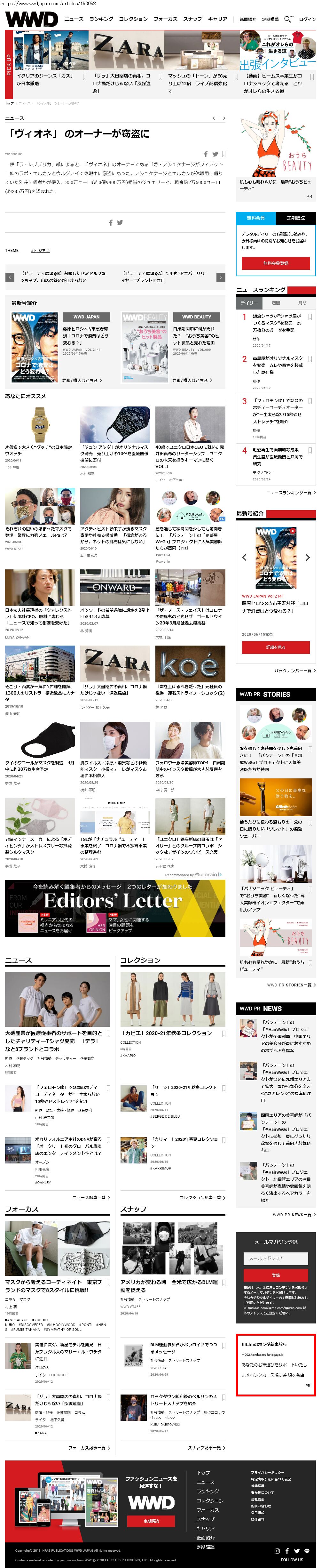
Task: Bookmark the「ヴィオネ」article under its headline
Action: pyautogui.click(x=223, y=154)
